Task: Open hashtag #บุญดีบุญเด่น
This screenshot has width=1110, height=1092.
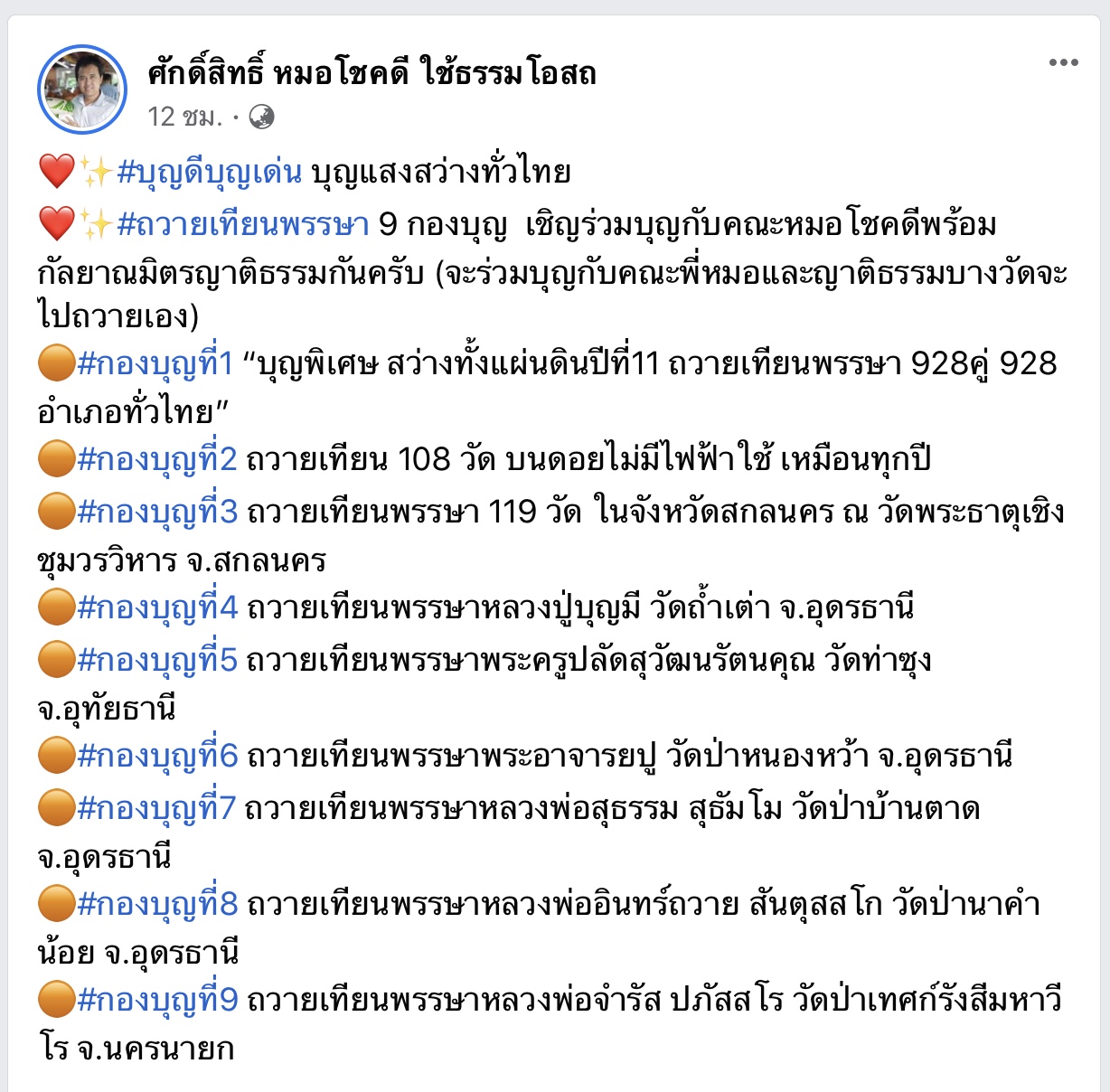Action: point(210,171)
